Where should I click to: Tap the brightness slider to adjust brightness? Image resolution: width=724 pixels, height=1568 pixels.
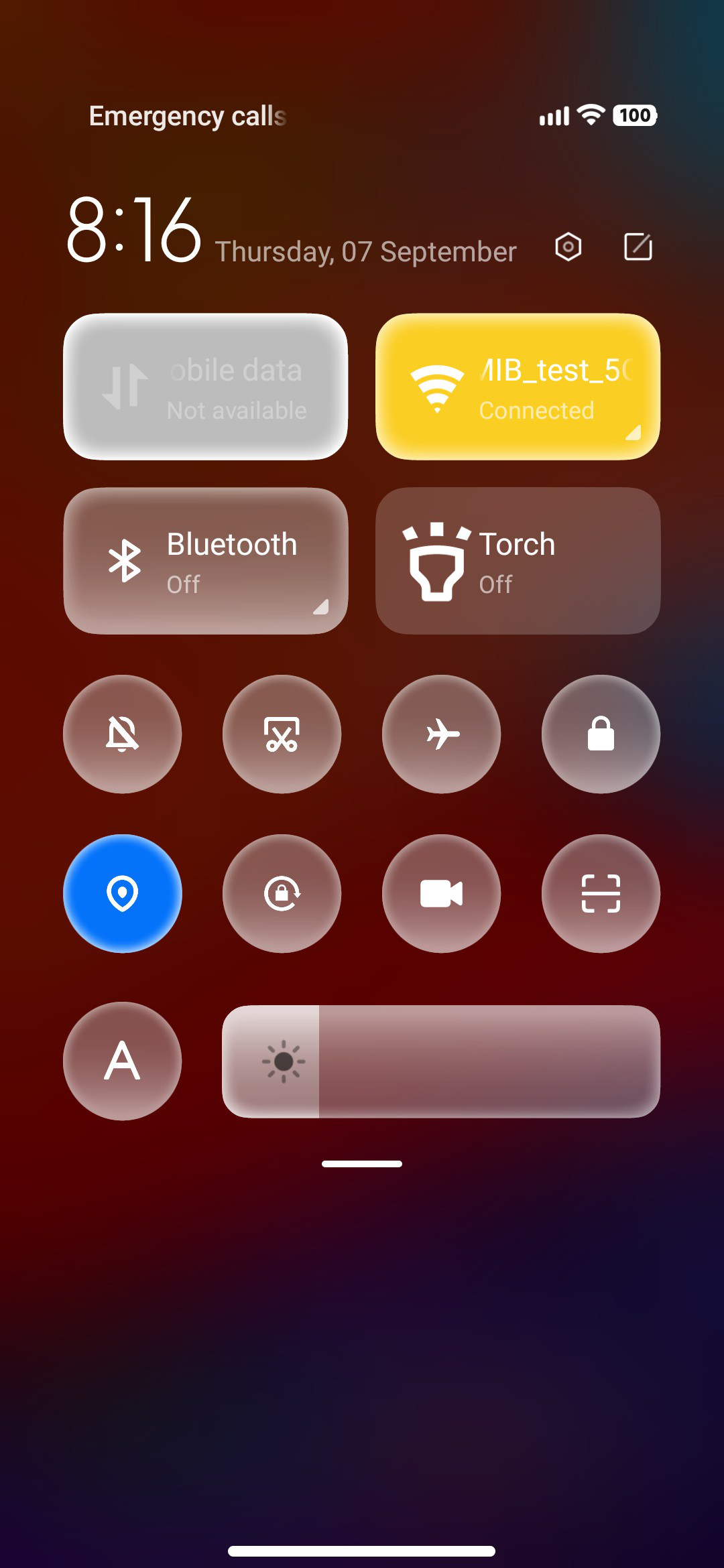(441, 1061)
